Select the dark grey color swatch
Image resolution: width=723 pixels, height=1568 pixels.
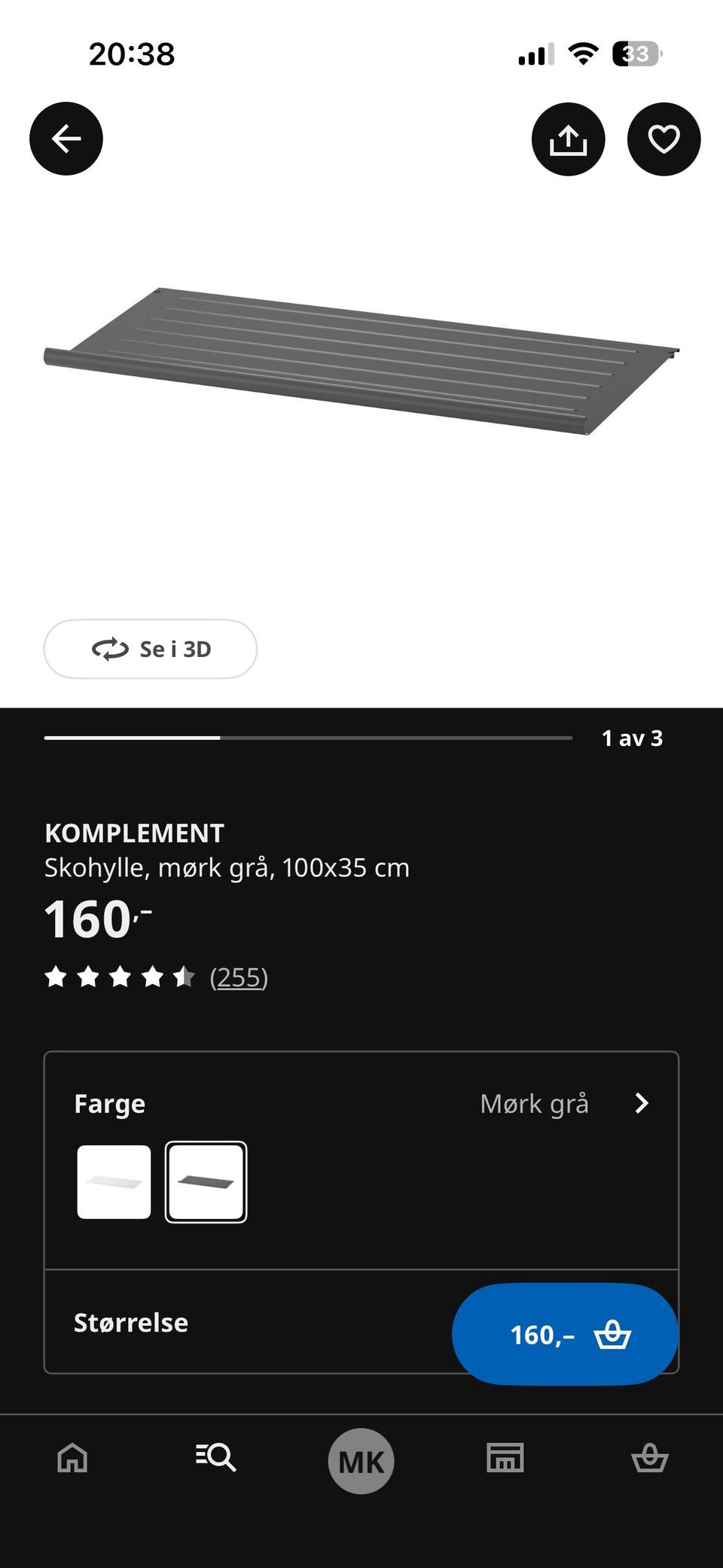pyautogui.click(x=206, y=1181)
